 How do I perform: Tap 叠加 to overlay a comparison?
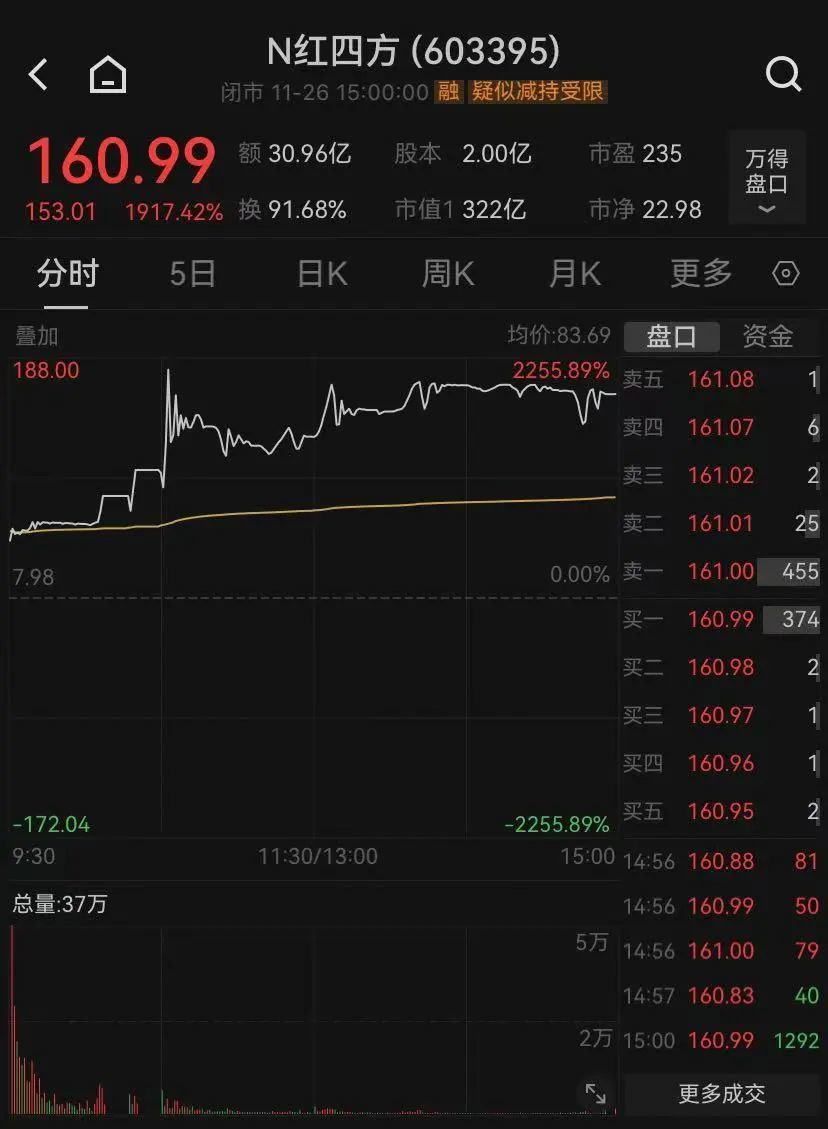click(36, 336)
